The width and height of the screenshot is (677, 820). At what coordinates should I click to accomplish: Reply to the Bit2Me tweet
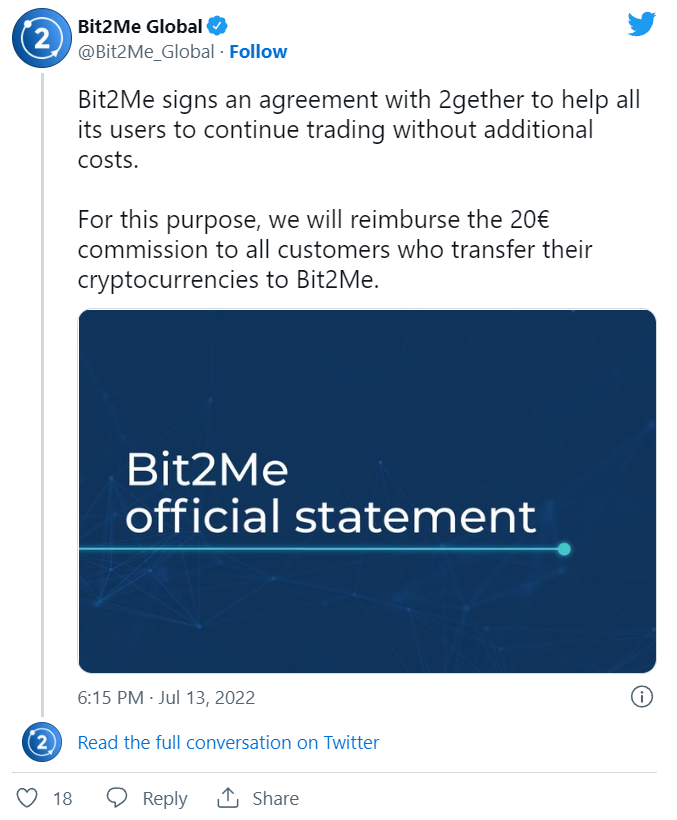pos(148,798)
